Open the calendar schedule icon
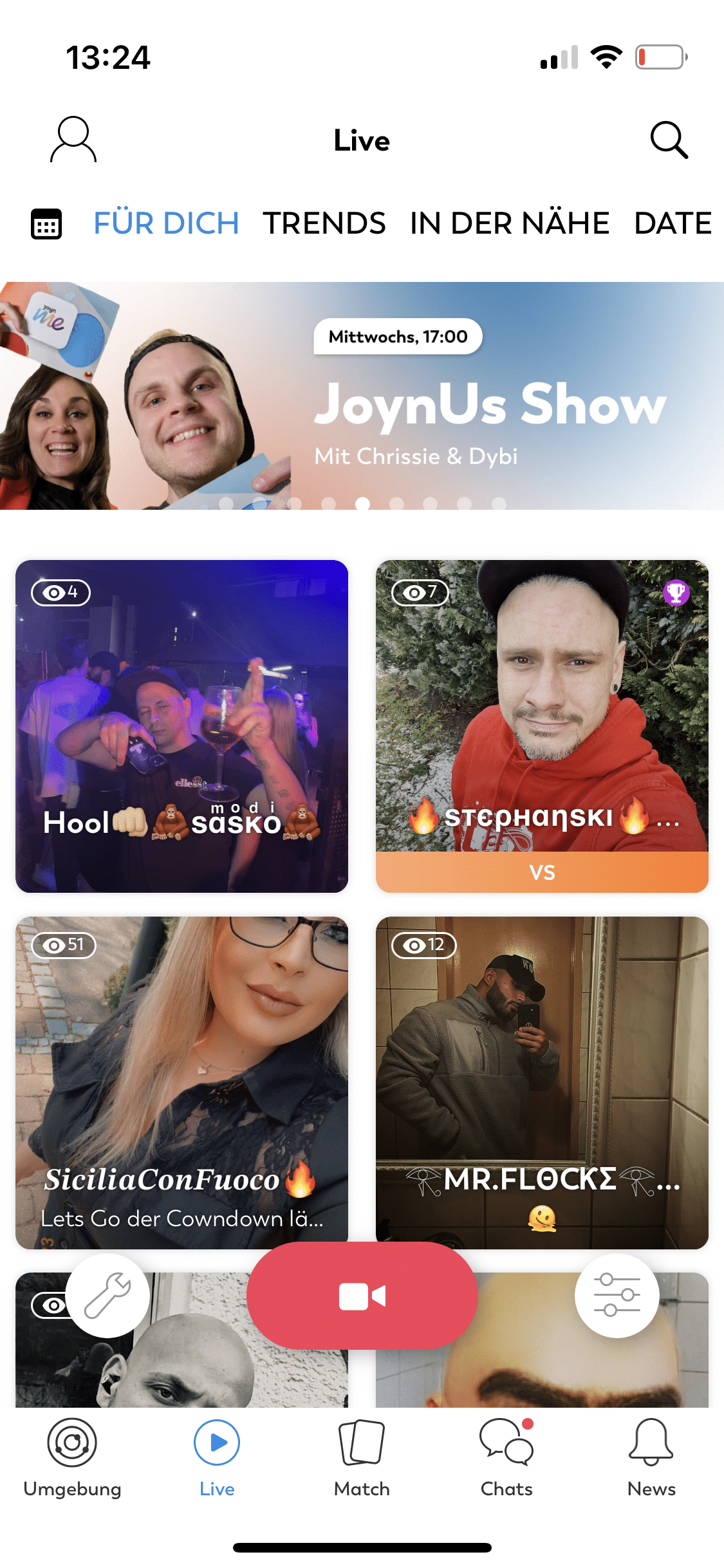This screenshot has width=724, height=1568. click(46, 224)
